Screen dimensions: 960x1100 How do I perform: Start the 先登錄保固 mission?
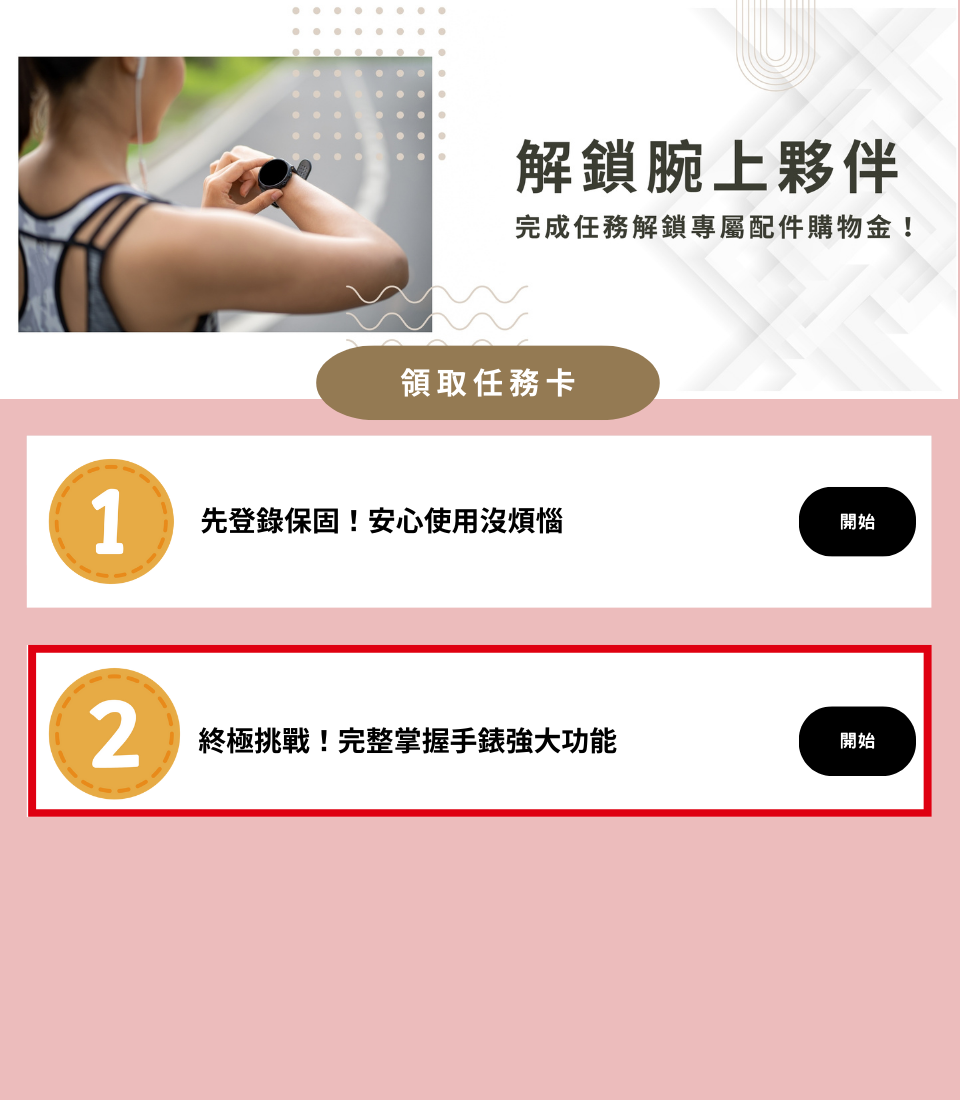point(857,521)
